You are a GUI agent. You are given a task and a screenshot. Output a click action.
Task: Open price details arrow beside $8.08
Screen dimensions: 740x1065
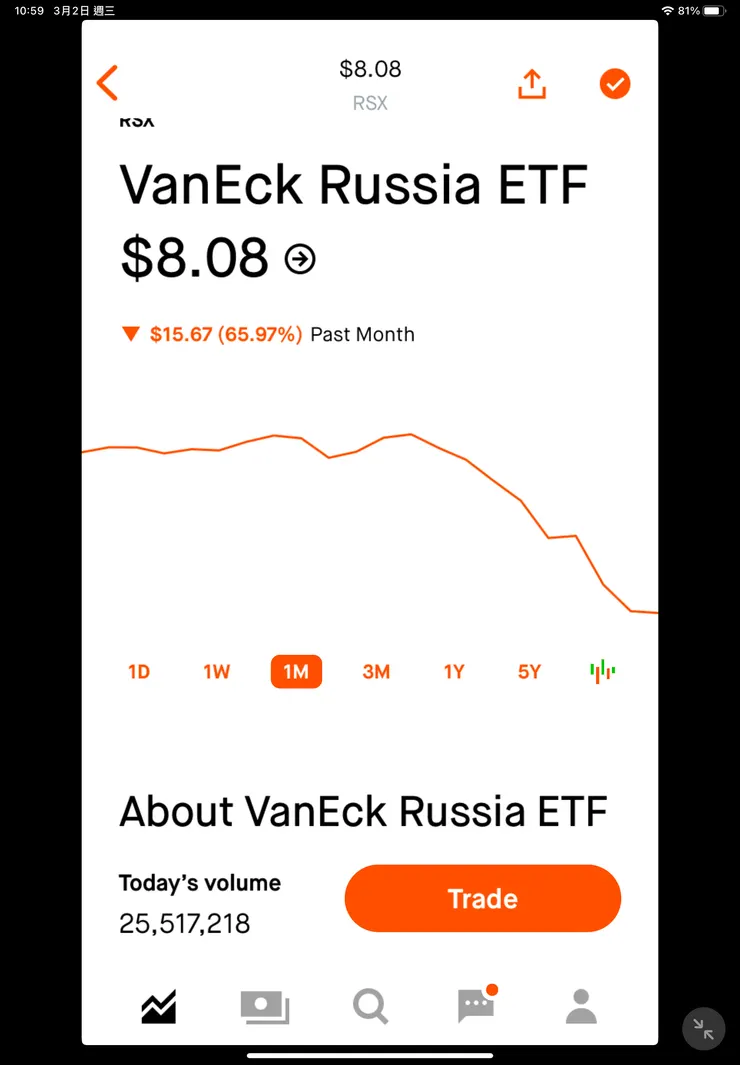pos(300,259)
